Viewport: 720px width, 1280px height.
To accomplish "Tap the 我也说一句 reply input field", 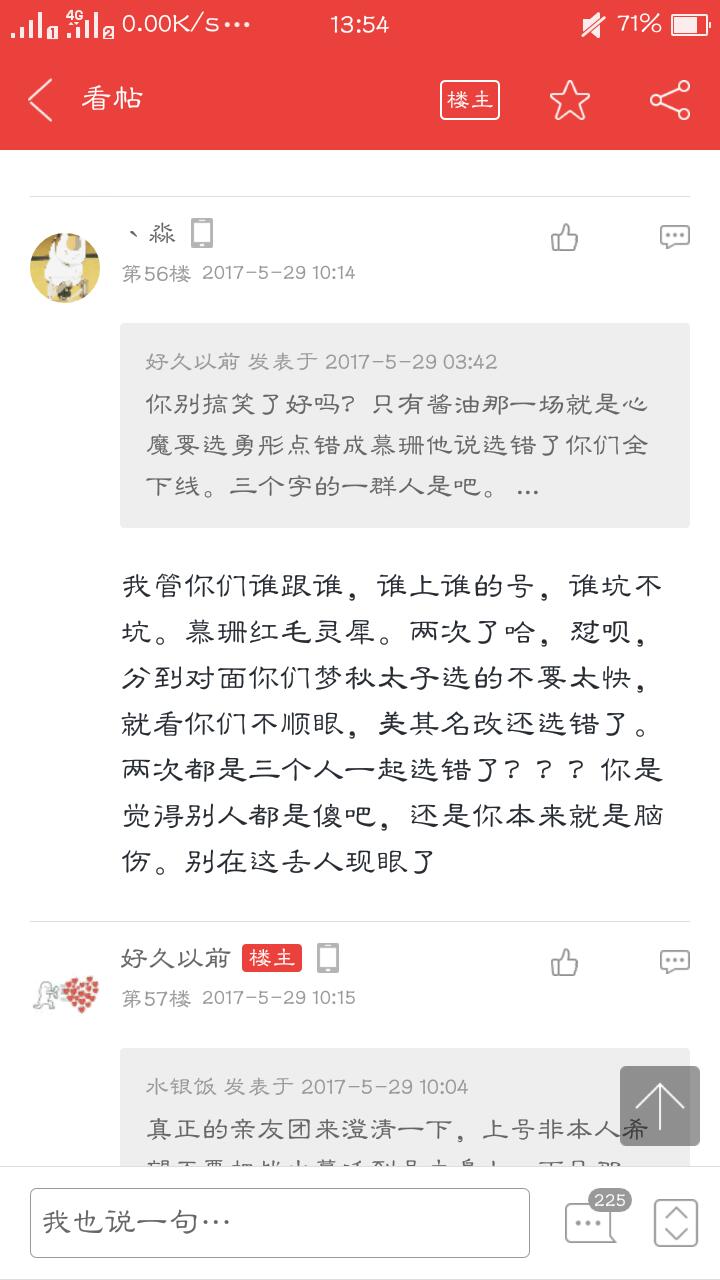I will coord(280,1222).
